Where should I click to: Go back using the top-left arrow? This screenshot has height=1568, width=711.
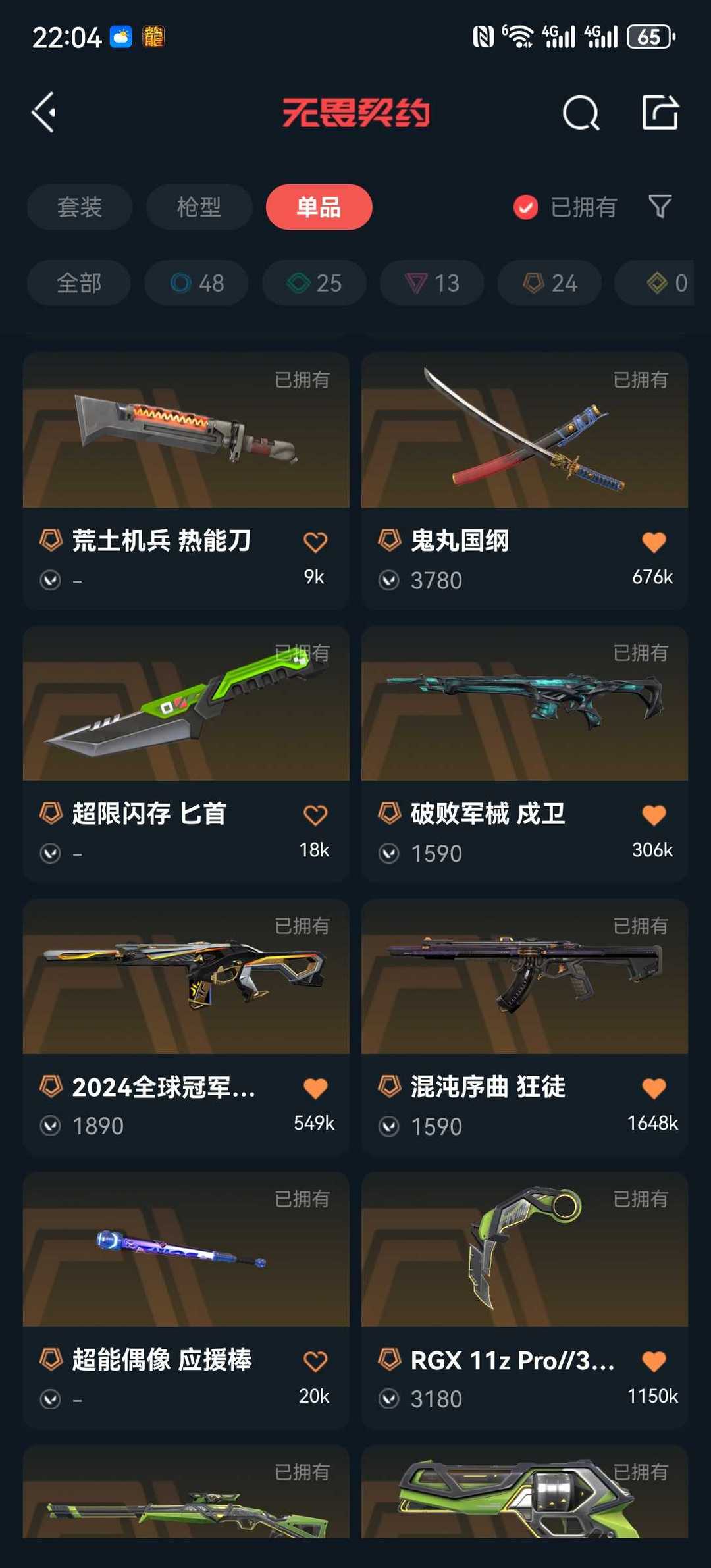pos(44,113)
